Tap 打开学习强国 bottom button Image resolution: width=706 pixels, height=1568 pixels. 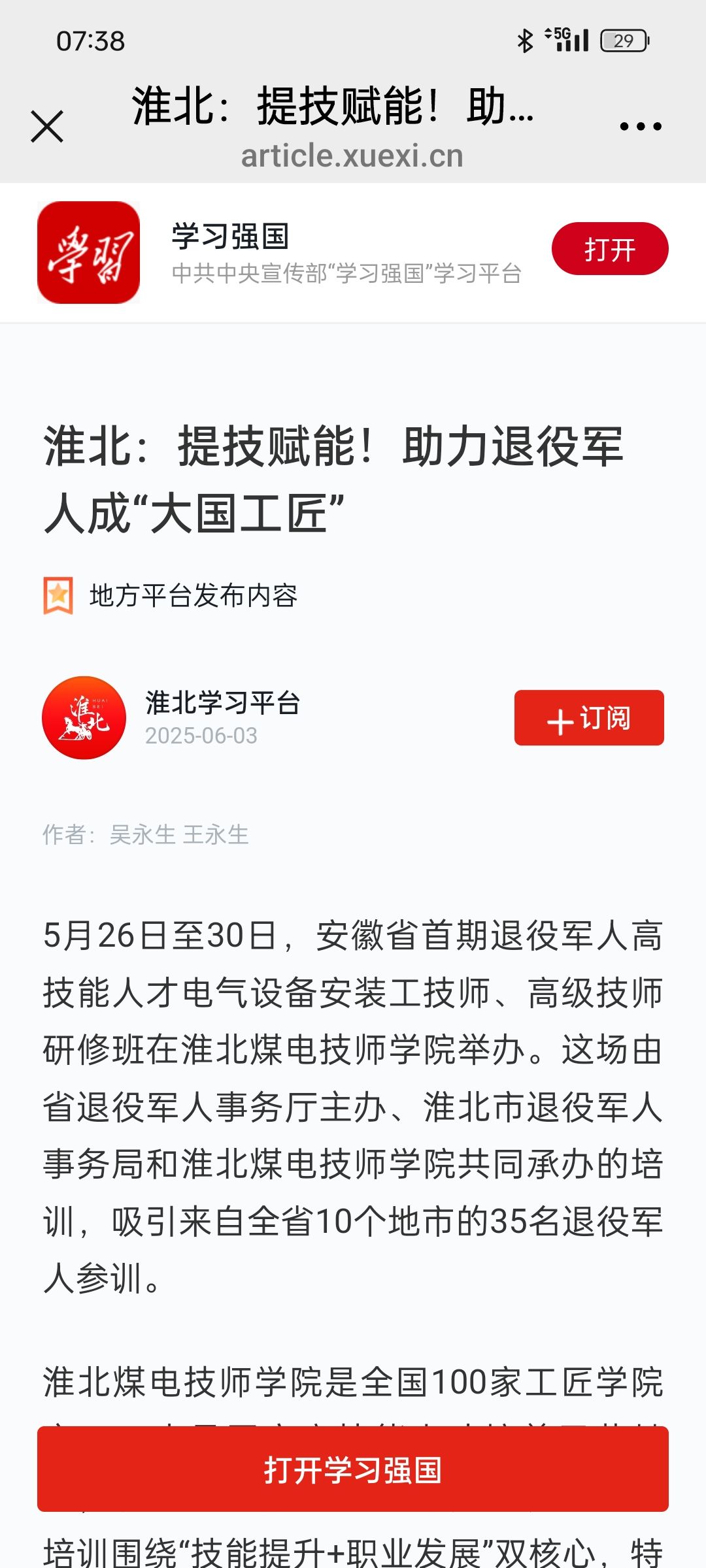(x=353, y=1469)
